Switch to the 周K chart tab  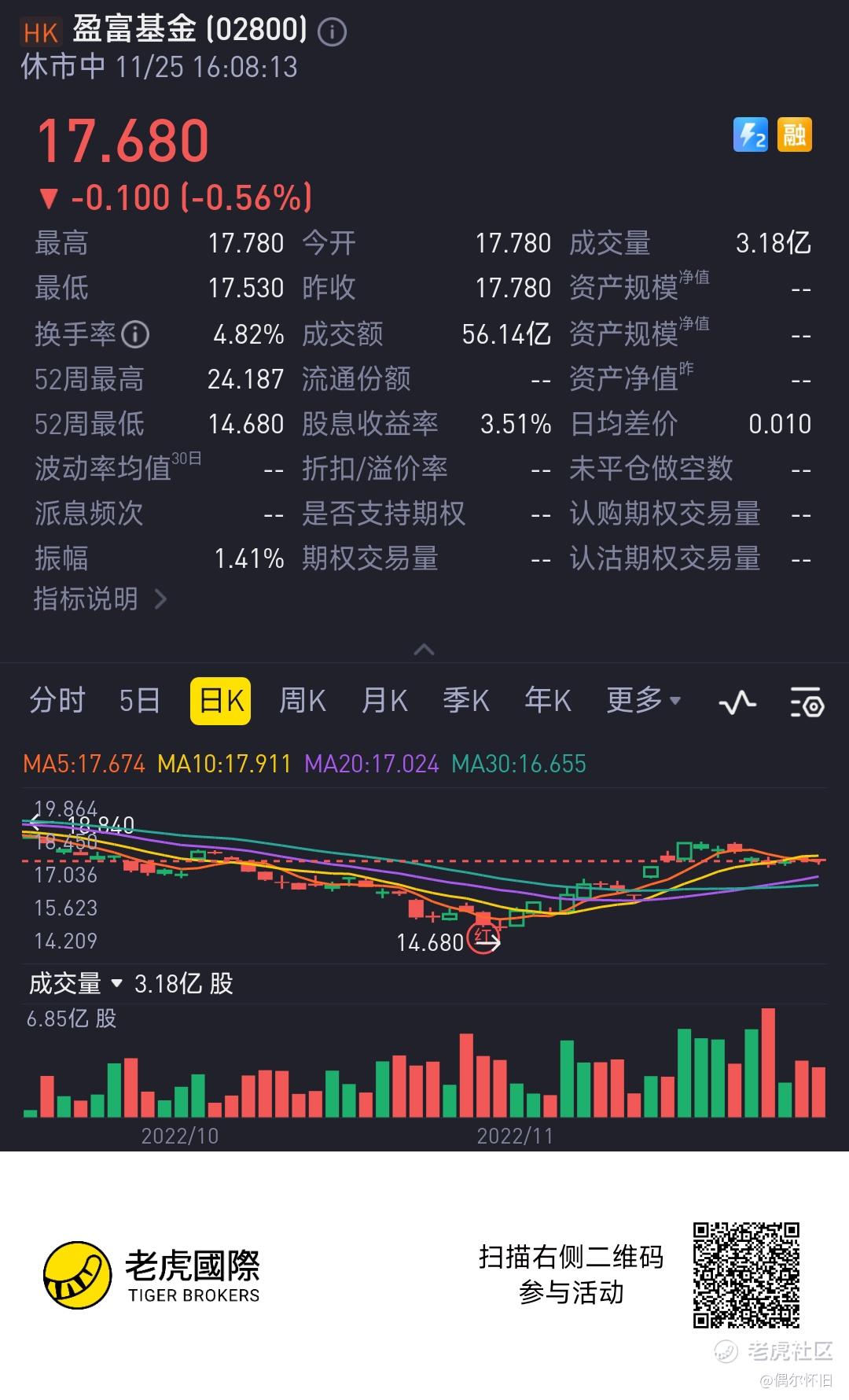303,700
